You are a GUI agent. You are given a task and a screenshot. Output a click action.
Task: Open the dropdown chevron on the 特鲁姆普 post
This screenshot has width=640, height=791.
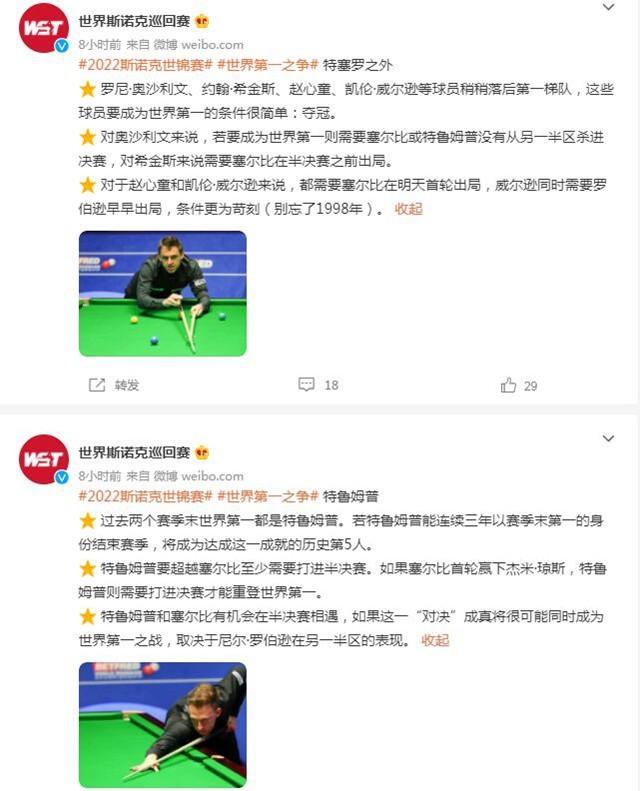pyautogui.click(x=608, y=439)
